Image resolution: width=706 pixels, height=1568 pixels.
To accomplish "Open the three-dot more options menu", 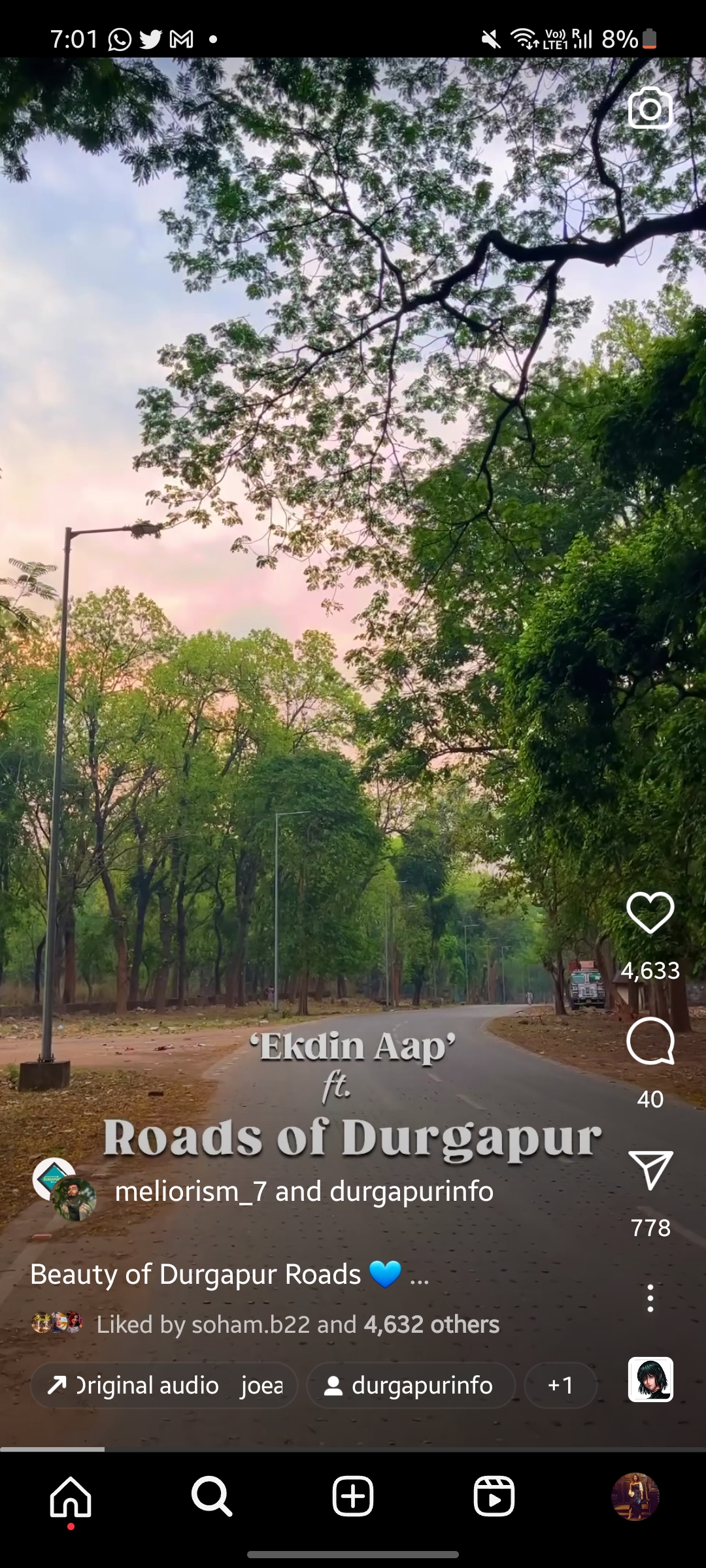I will 650,1298.
